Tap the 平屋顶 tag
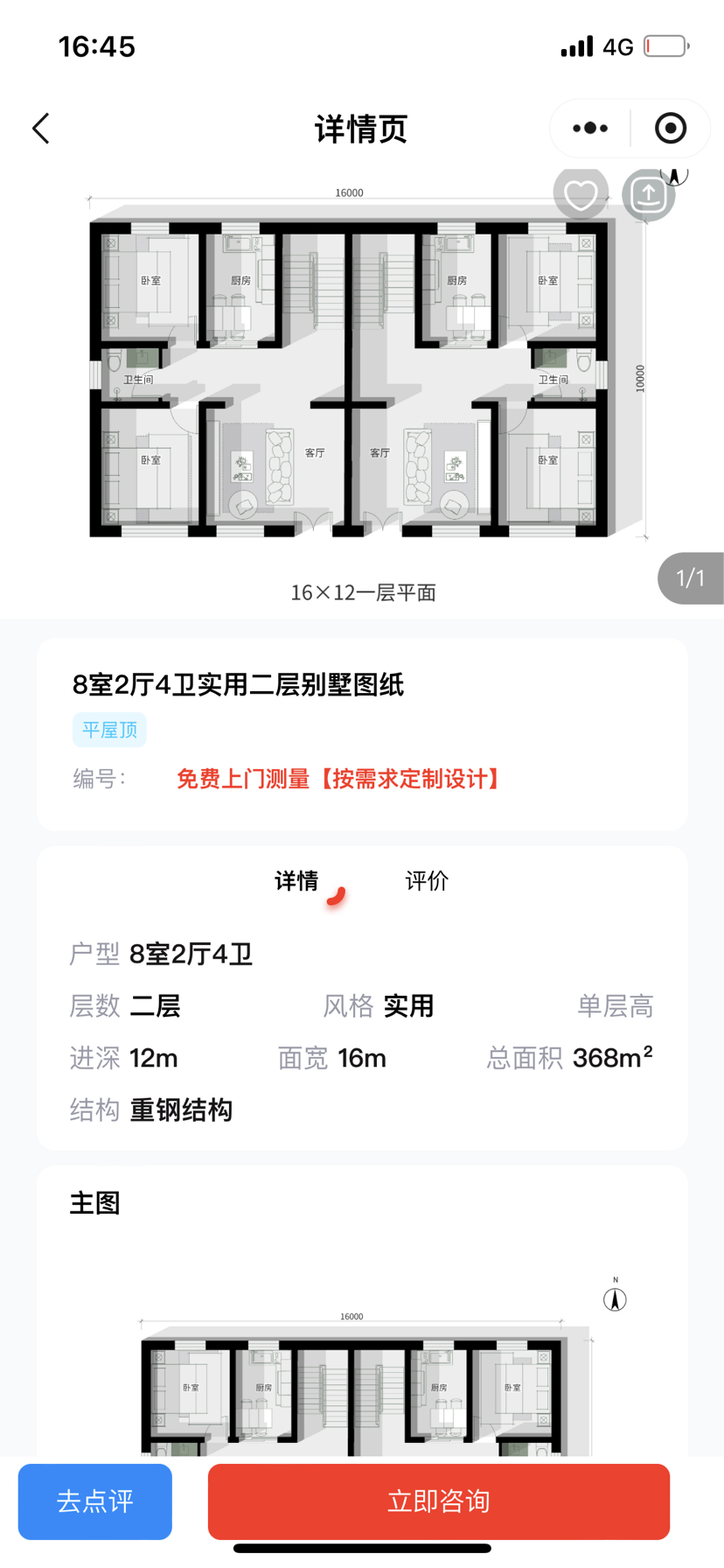The image size is (724, 1568). (109, 730)
